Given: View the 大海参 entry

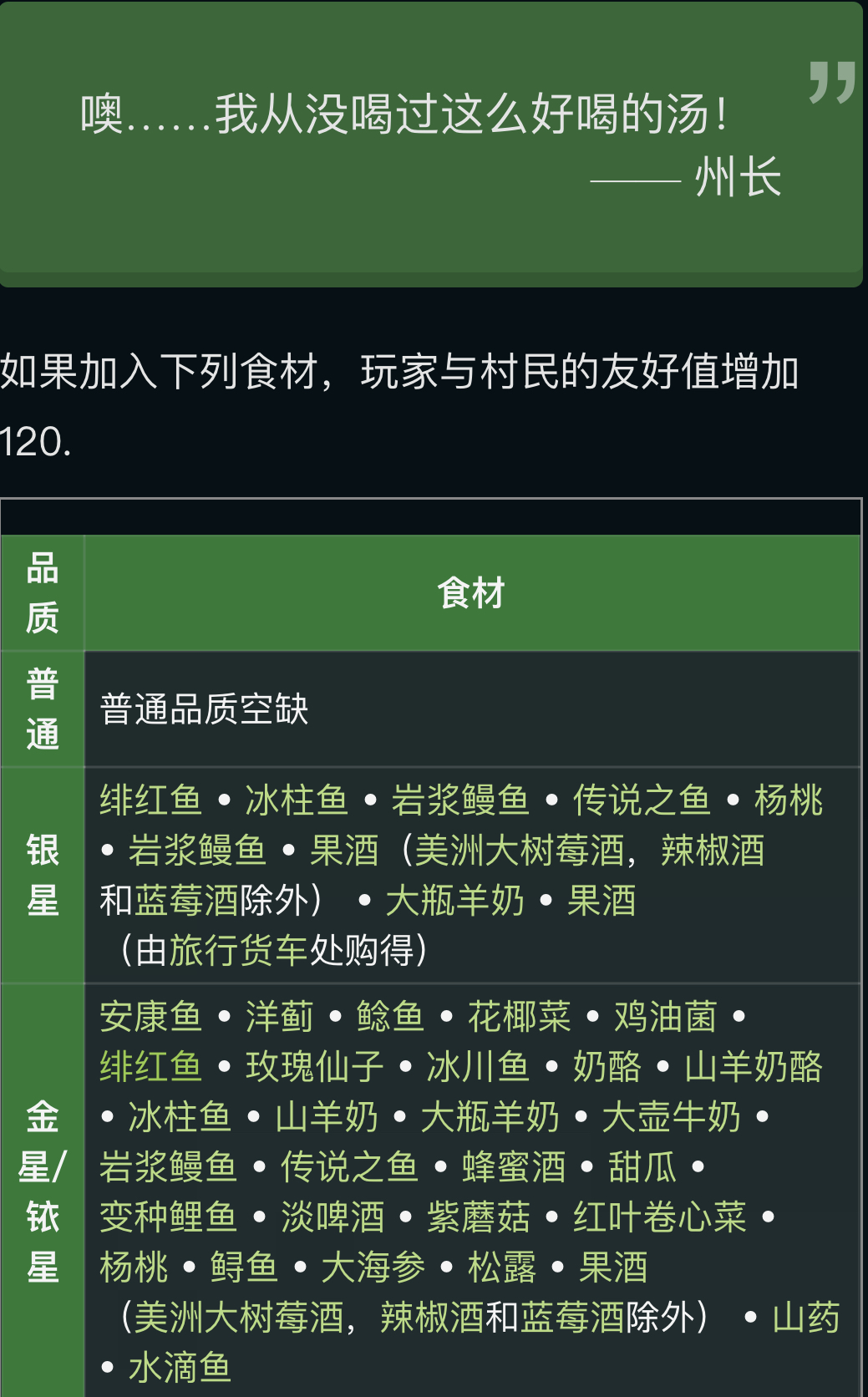Looking at the screenshot, I should pyautogui.click(x=373, y=1267).
